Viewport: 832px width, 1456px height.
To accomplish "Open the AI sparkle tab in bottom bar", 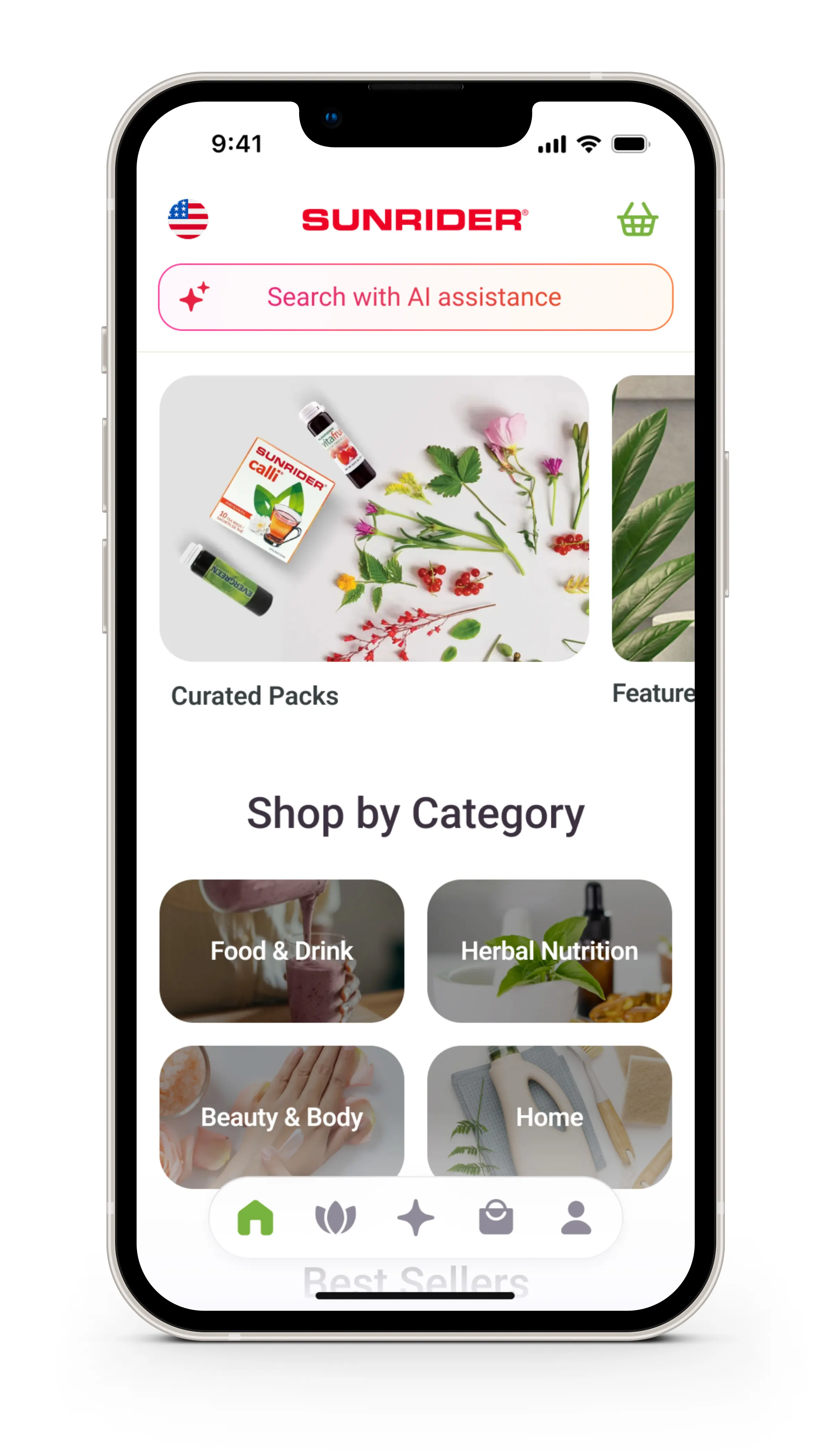I will pos(415,1218).
